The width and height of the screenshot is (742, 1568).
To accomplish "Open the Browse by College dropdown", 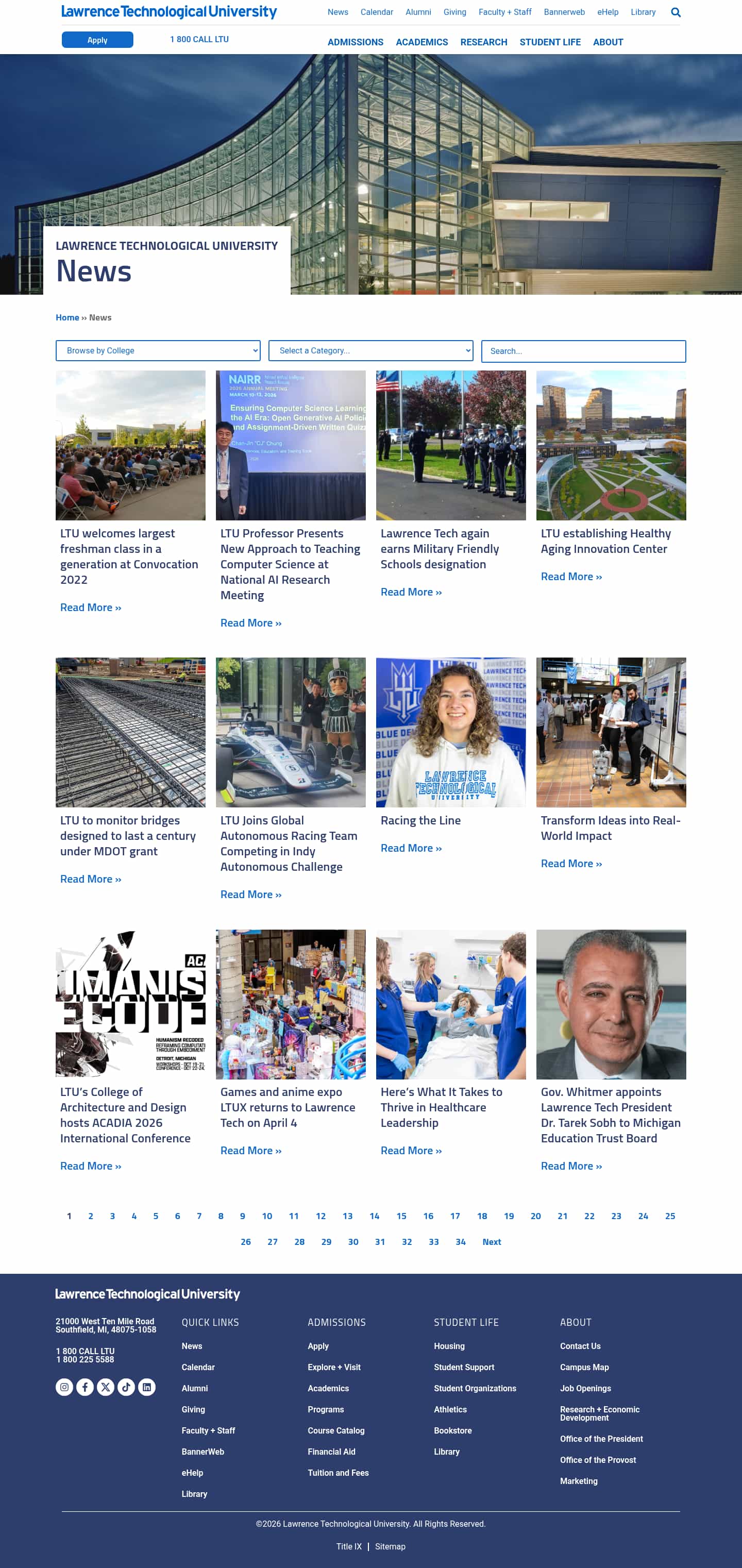I will tap(158, 350).
